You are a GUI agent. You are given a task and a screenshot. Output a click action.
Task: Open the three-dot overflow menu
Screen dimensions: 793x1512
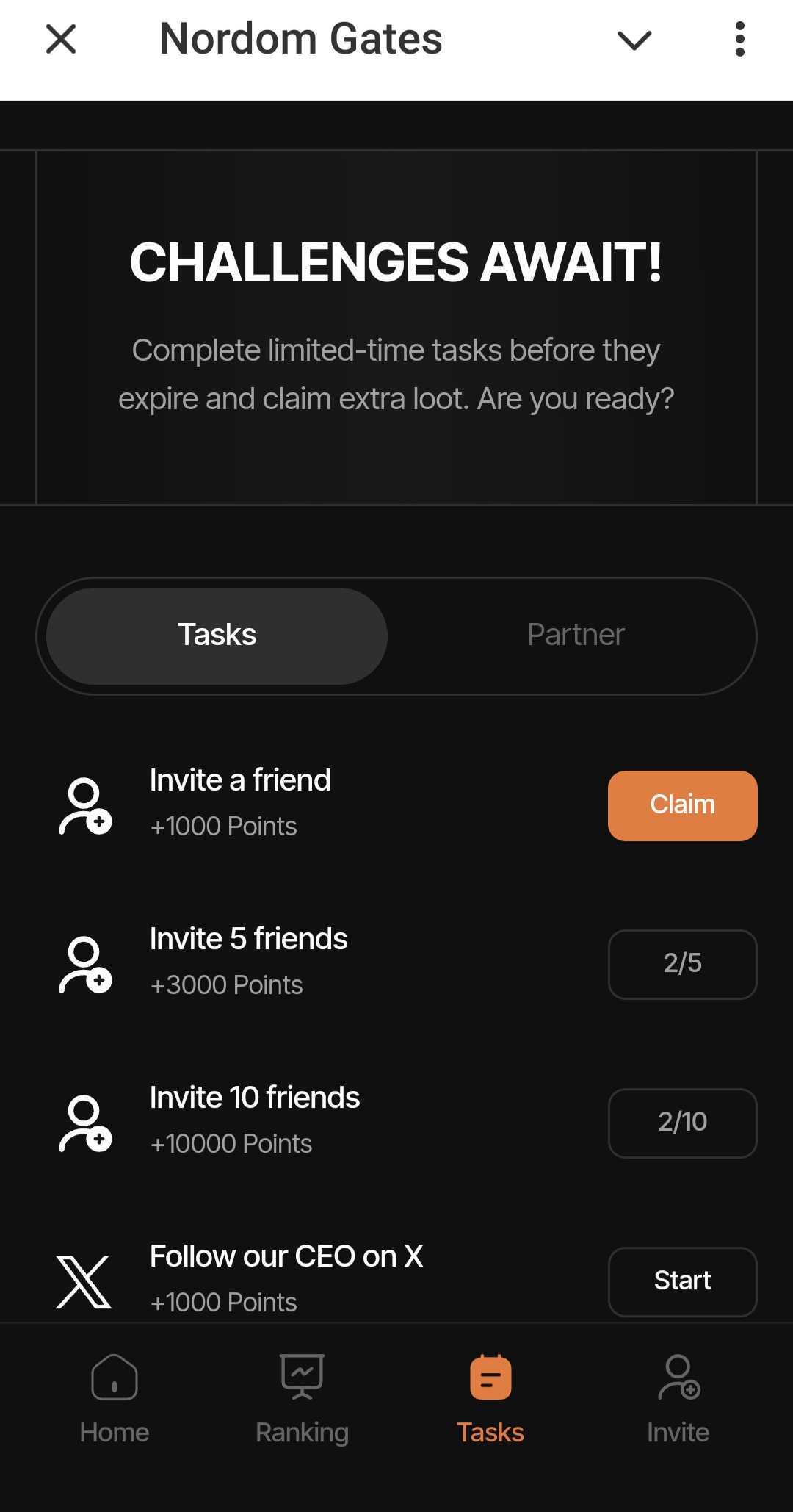tap(739, 39)
